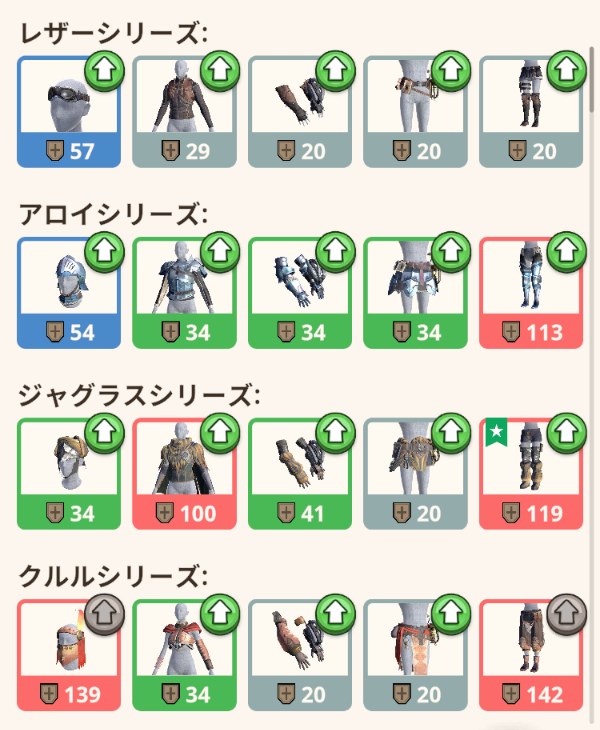Open the Leather series head goggles, defense 57
The height and width of the screenshot is (730, 600).
(x=68, y=110)
